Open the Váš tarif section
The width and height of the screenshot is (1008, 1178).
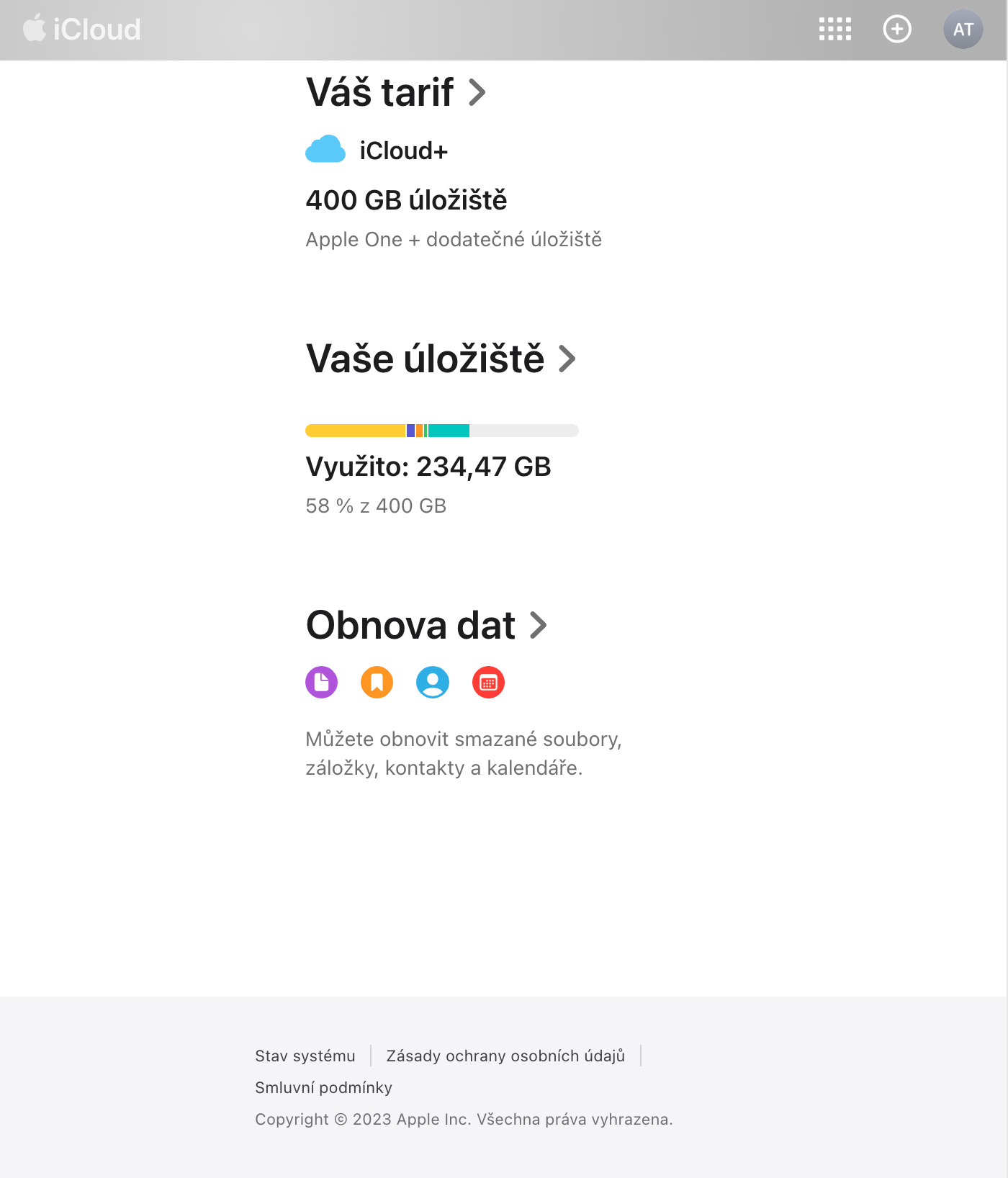click(x=396, y=92)
